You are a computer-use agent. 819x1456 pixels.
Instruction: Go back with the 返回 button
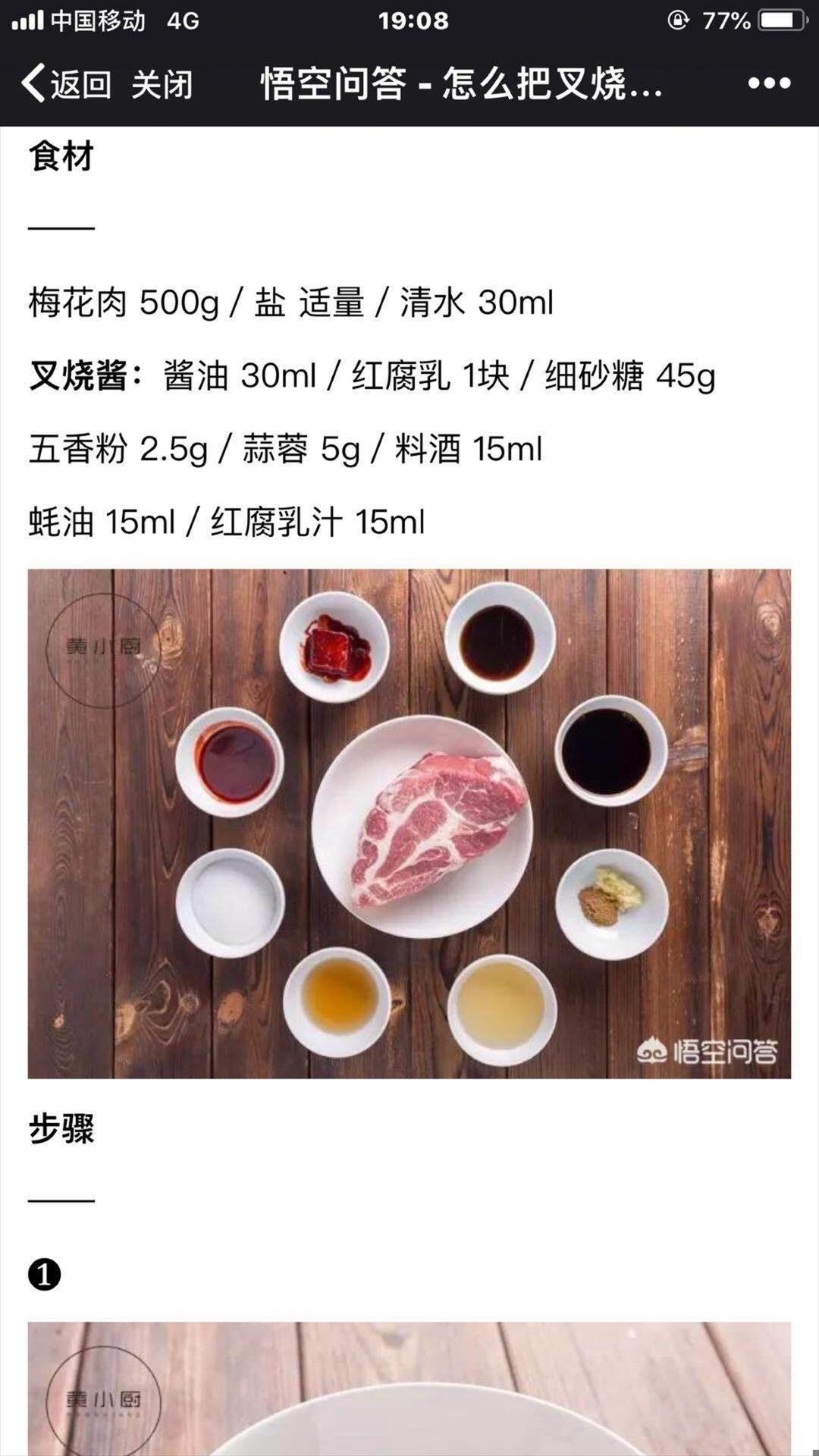pyautogui.click(x=66, y=83)
